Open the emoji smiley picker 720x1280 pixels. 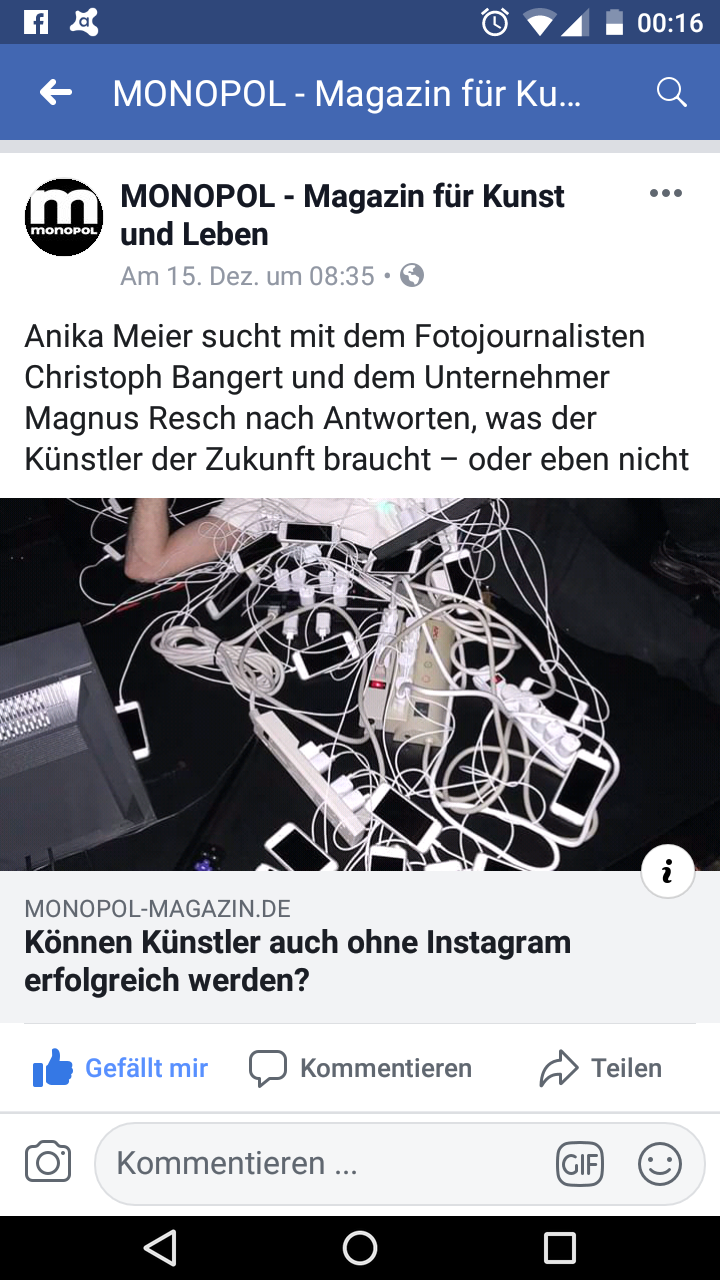point(660,1164)
